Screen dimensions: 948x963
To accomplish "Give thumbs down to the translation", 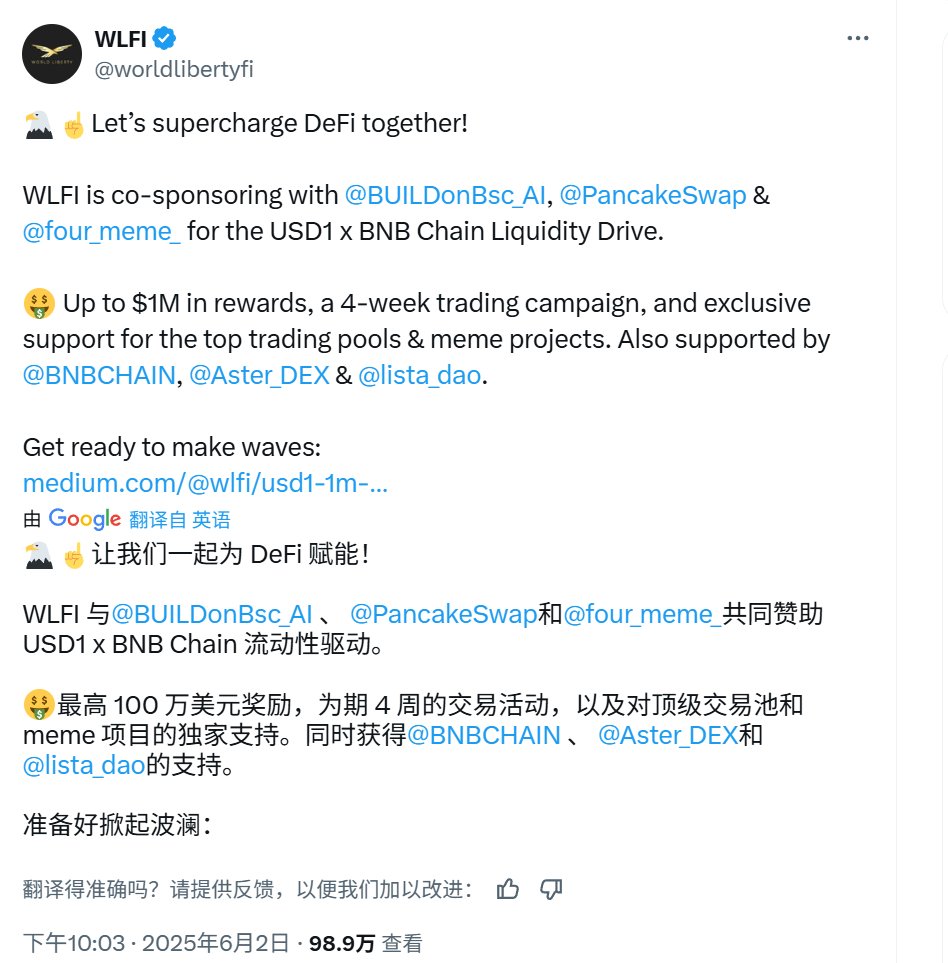I will [551, 888].
